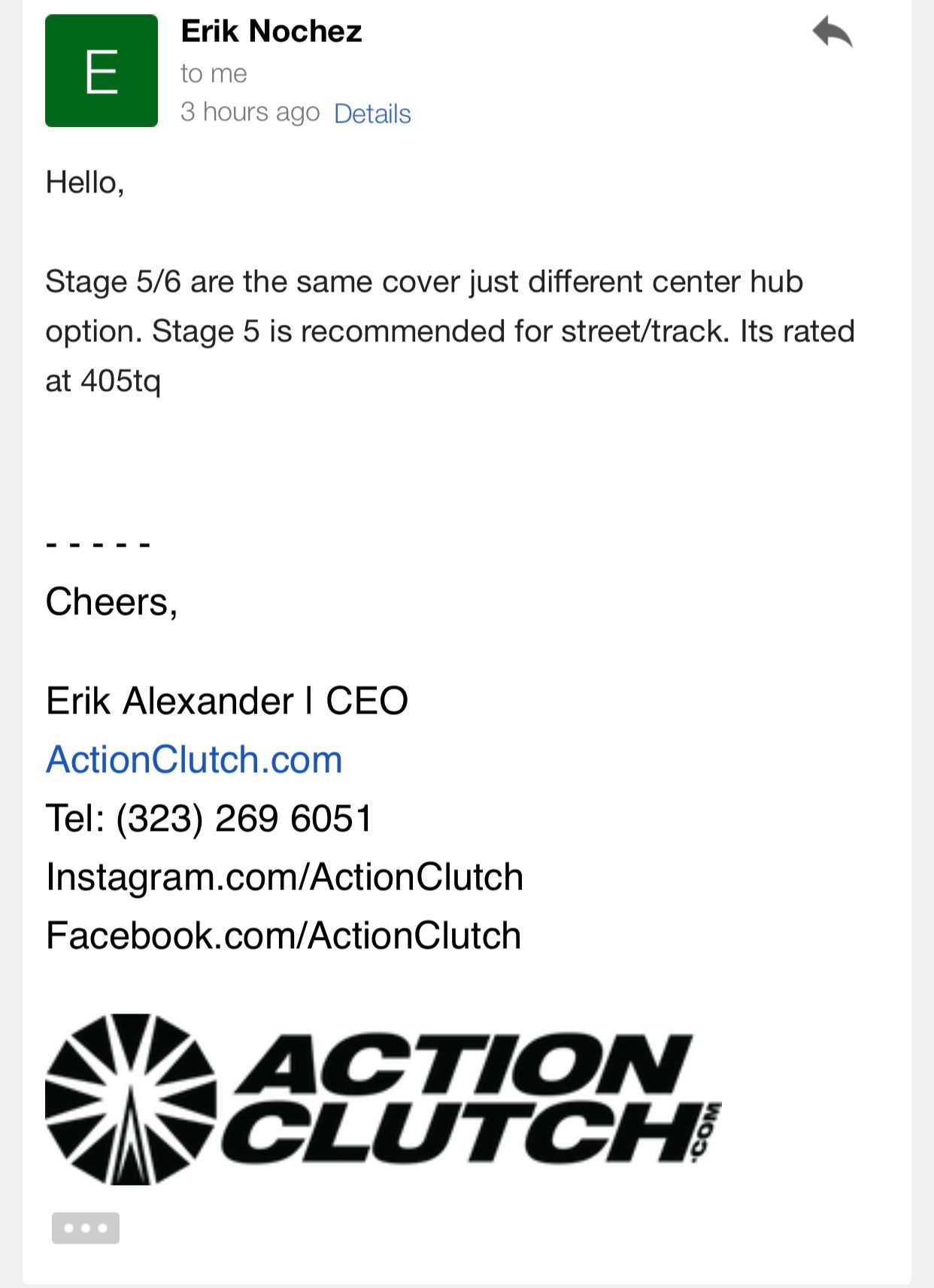Viewport: 934px width, 1288px height.
Task: Open the ActionClutch.com link
Action: [194, 759]
